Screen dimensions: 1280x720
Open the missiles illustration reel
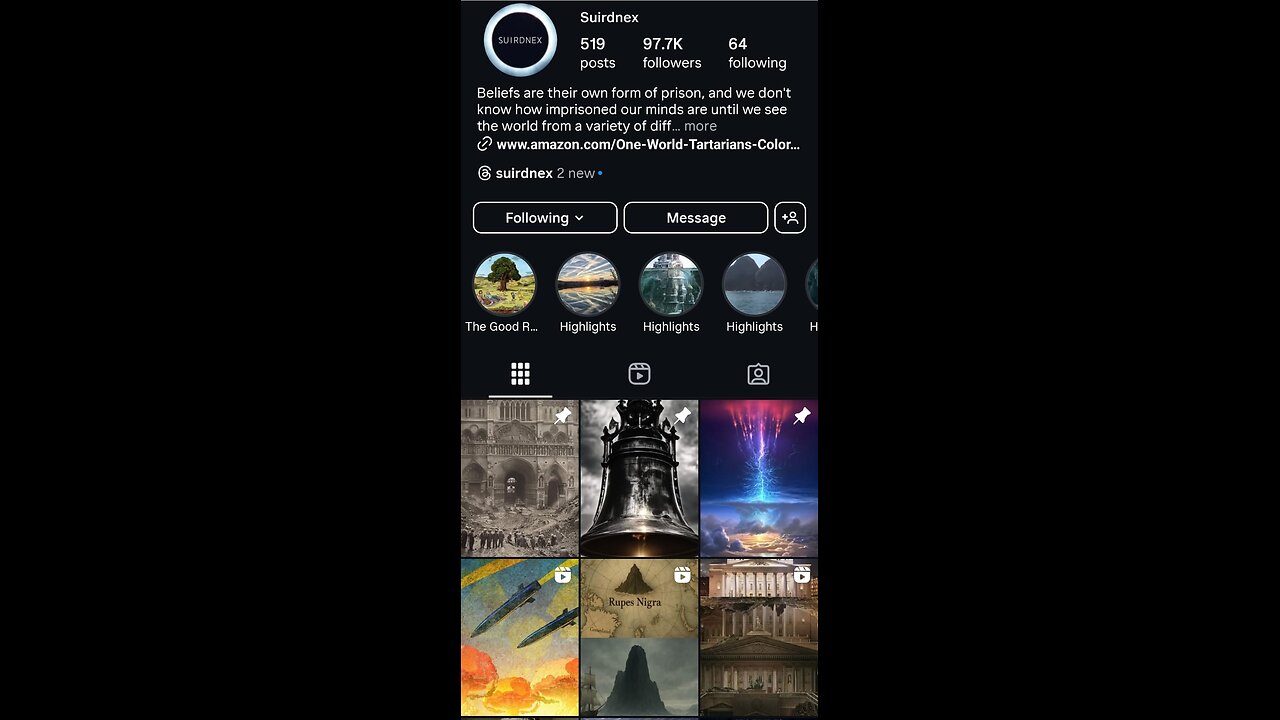tap(519, 638)
